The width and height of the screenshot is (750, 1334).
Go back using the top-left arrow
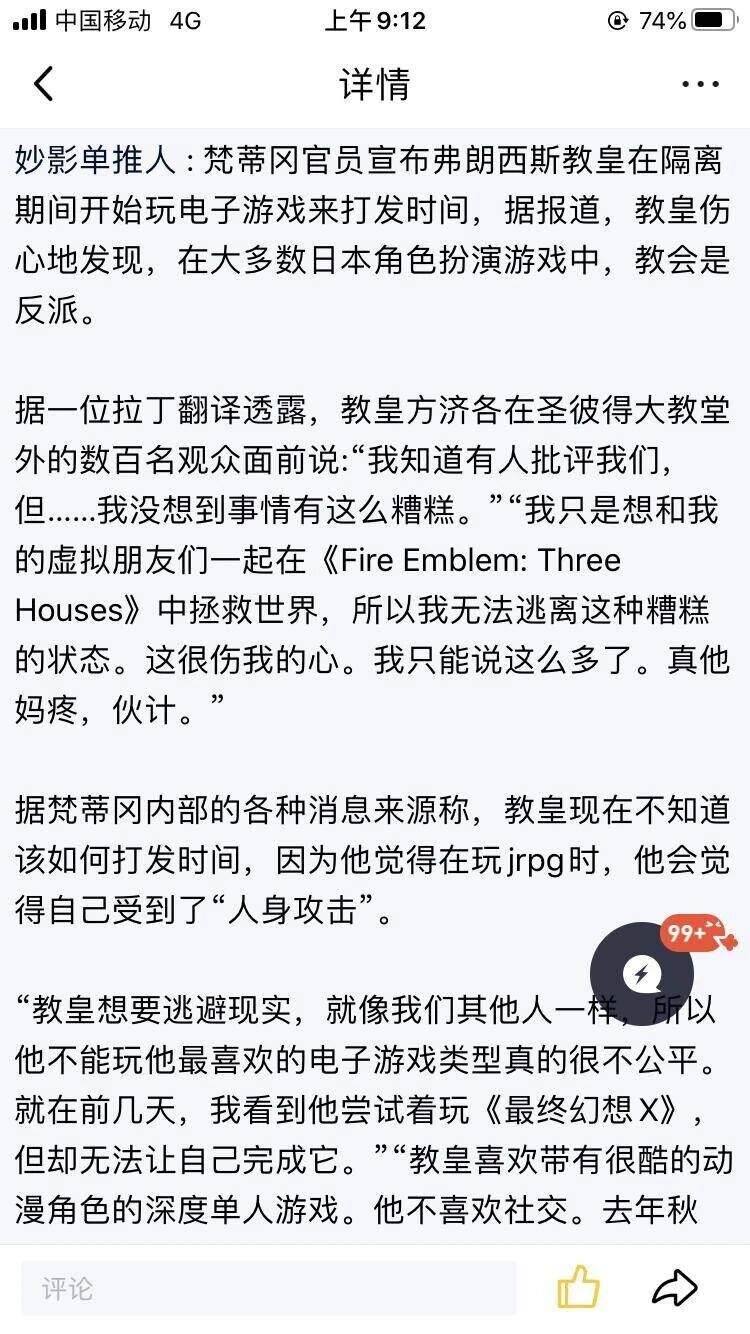[x=43, y=84]
